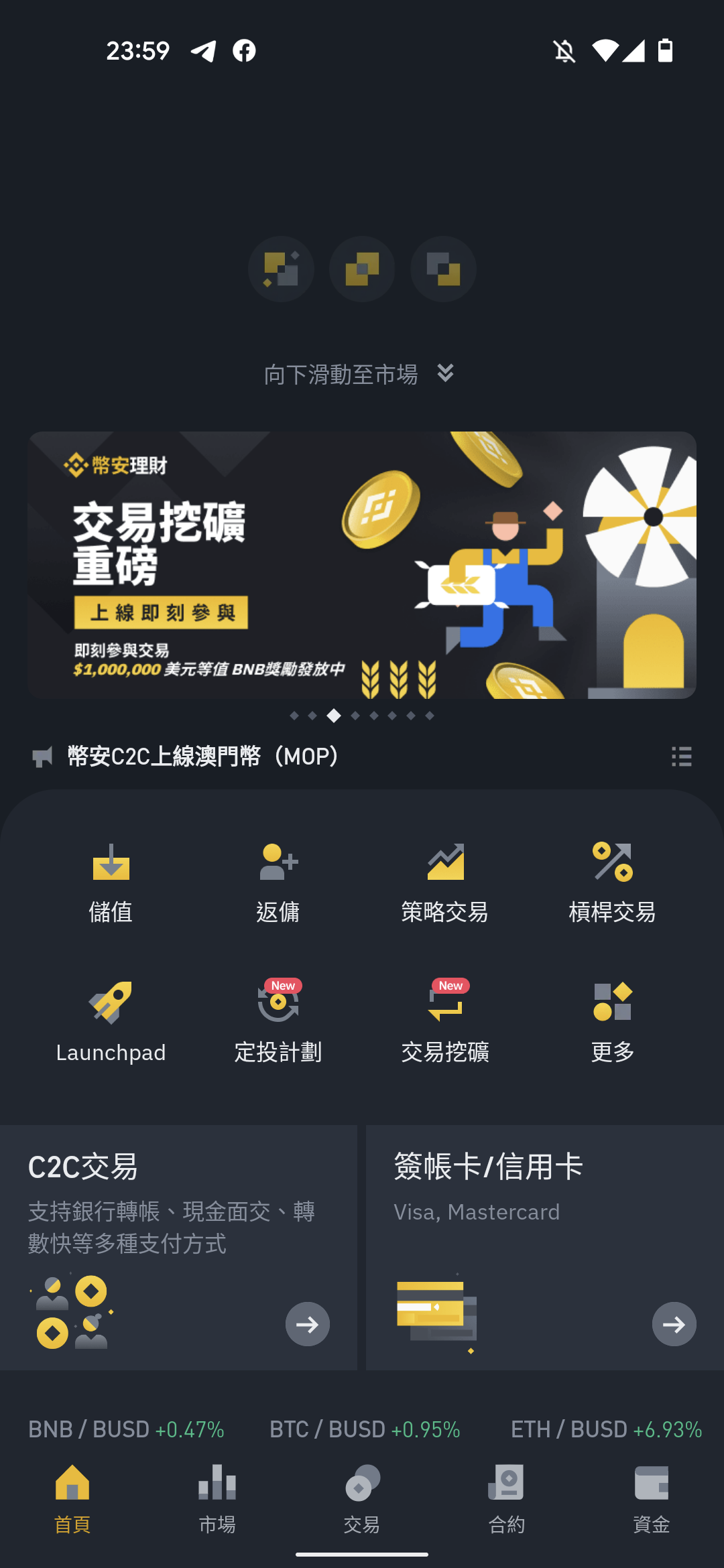724x1568 pixels.
Task: View the BNB / BUSD ticker
Action: coord(126,1429)
